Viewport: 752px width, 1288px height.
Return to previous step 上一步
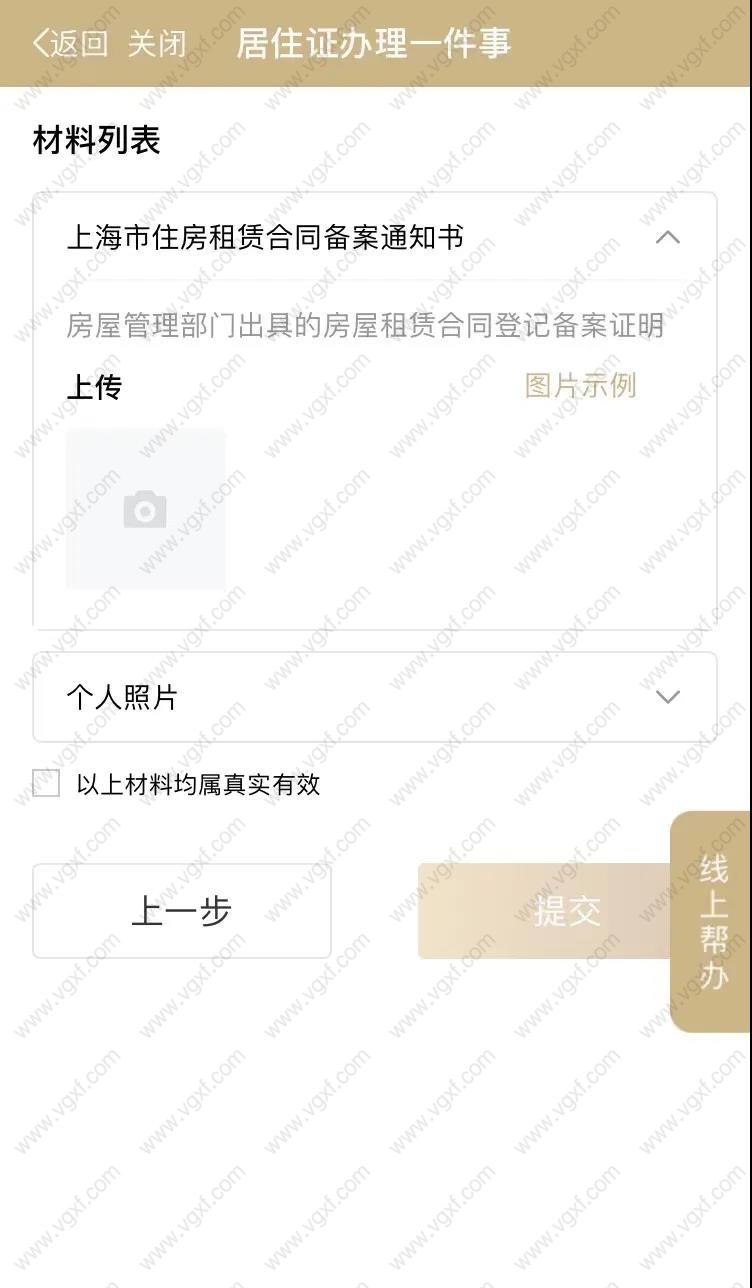[x=182, y=911]
